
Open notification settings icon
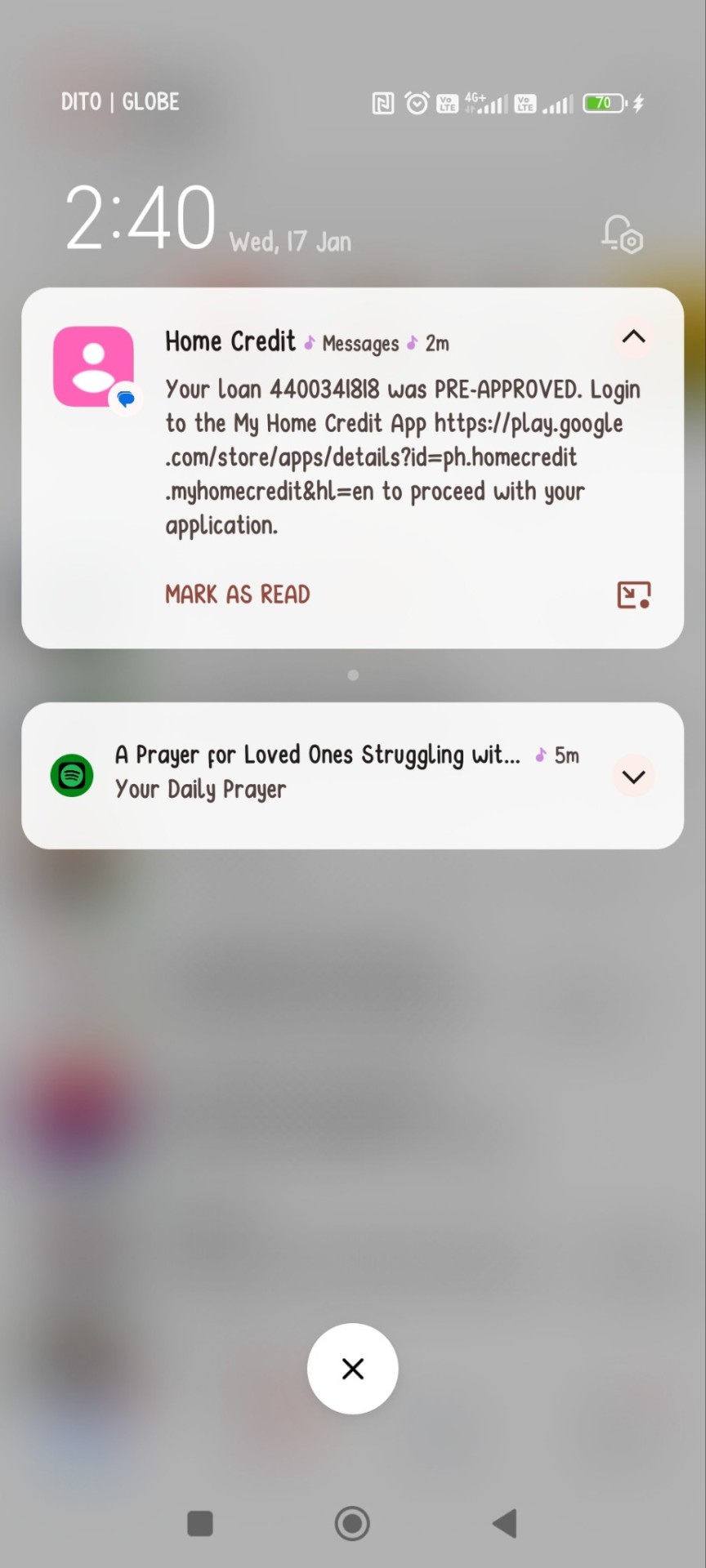pyautogui.click(x=623, y=235)
